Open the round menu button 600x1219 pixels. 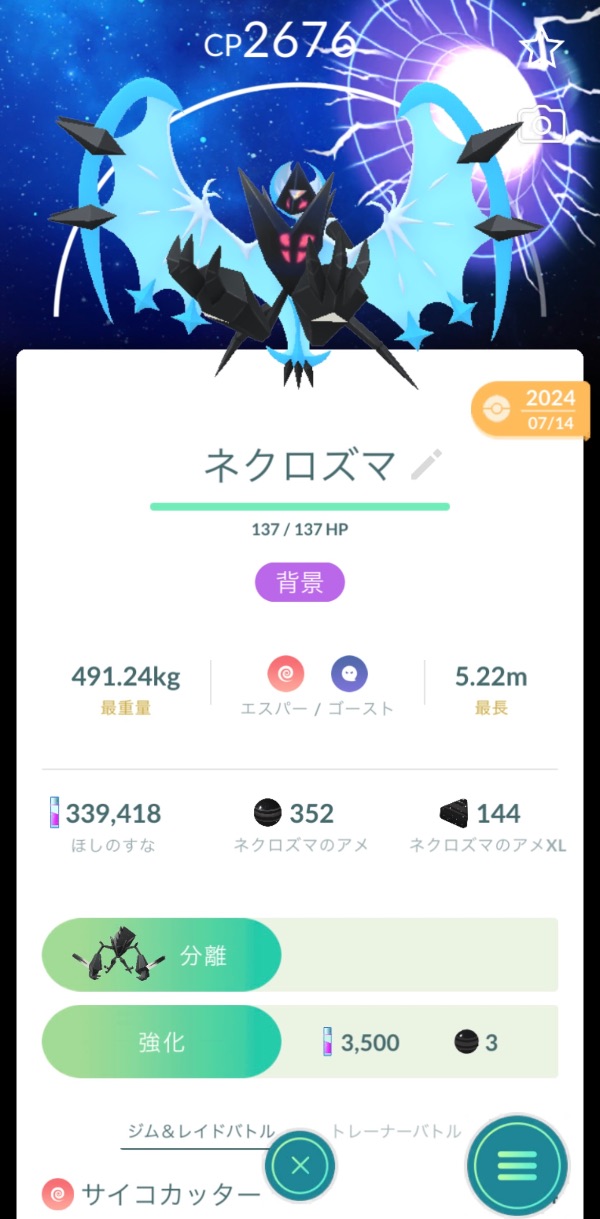pyautogui.click(x=517, y=1166)
